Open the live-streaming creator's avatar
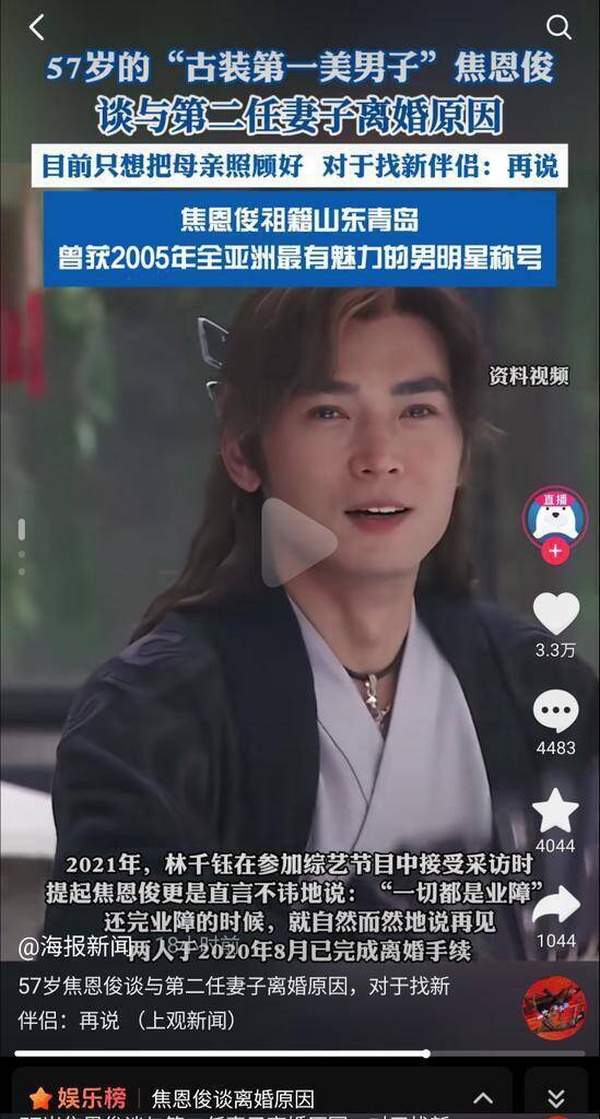 point(555,517)
